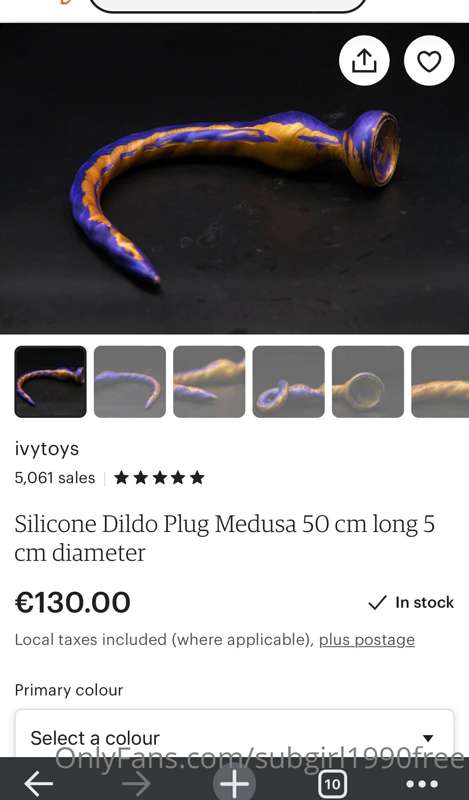Open the tab switcher showing 10
The width and height of the screenshot is (469, 800).
[332, 784]
